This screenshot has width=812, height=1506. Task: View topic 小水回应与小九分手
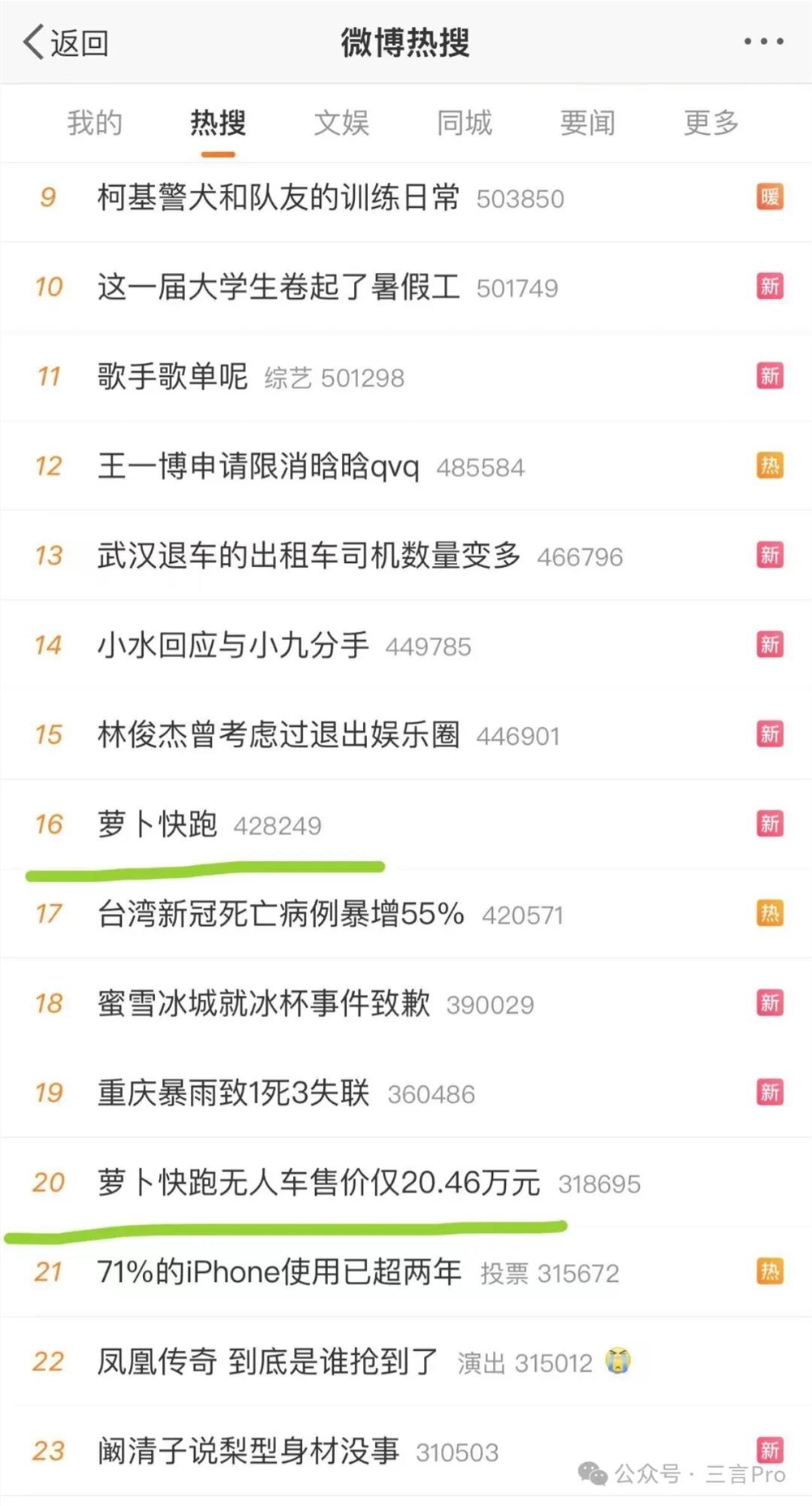[233, 645]
